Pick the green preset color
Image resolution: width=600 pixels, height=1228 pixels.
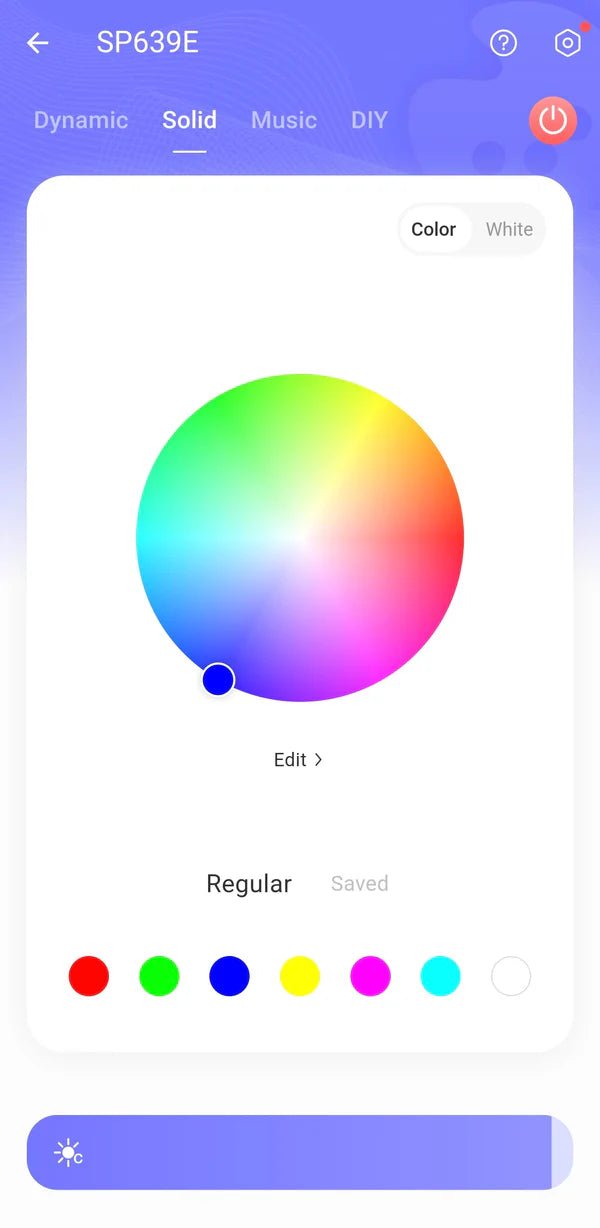tap(159, 976)
